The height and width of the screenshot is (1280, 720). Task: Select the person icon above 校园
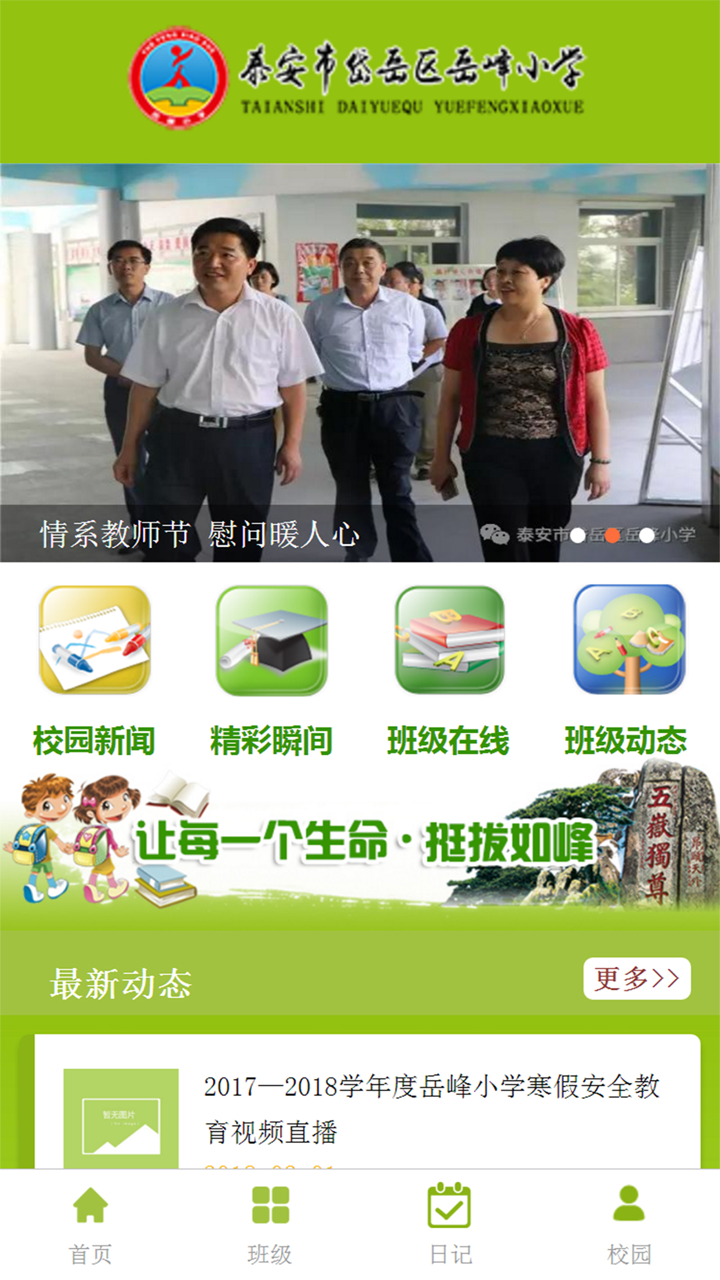click(630, 1205)
